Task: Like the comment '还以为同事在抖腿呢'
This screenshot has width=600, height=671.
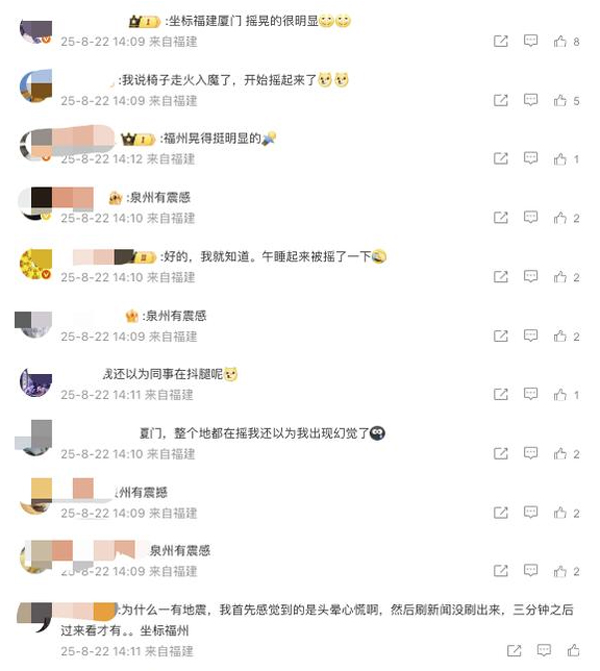Action: (x=560, y=395)
